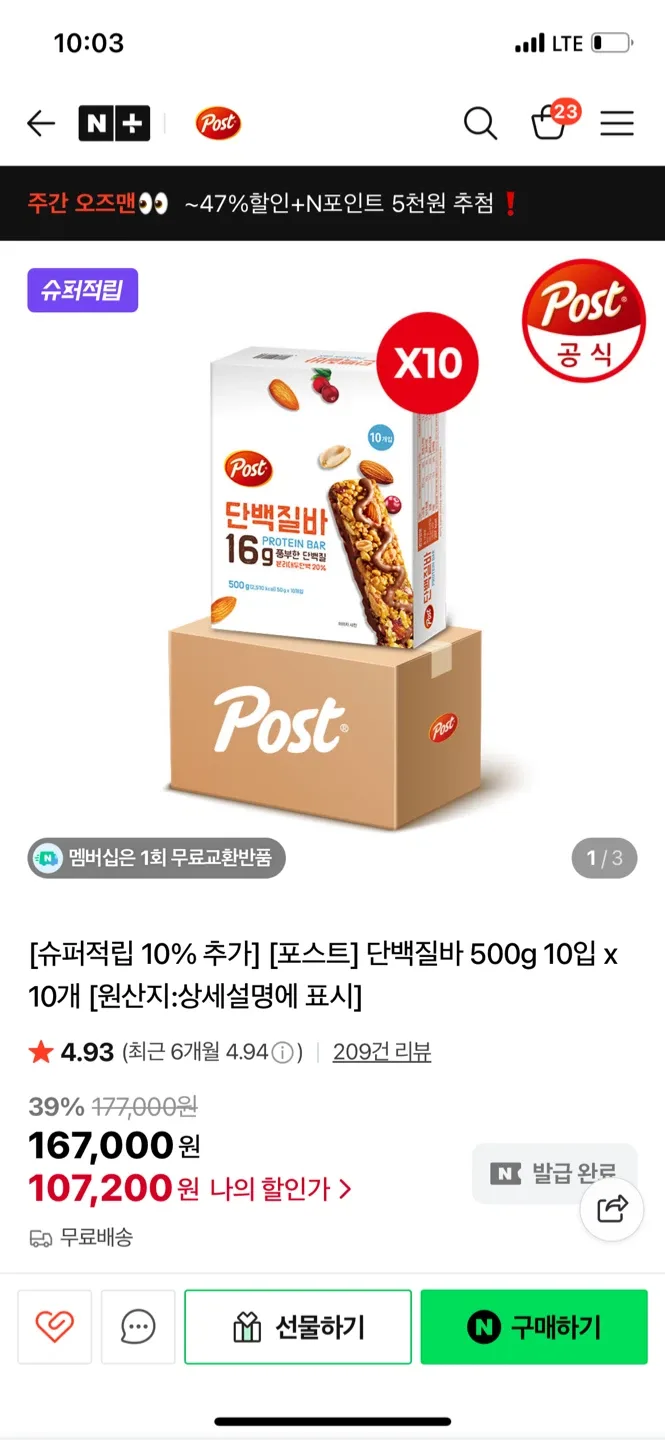Image resolution: width=665 pixels, height=1440 pixels.
Task: Share this product
Action: tap(612, 1209)
